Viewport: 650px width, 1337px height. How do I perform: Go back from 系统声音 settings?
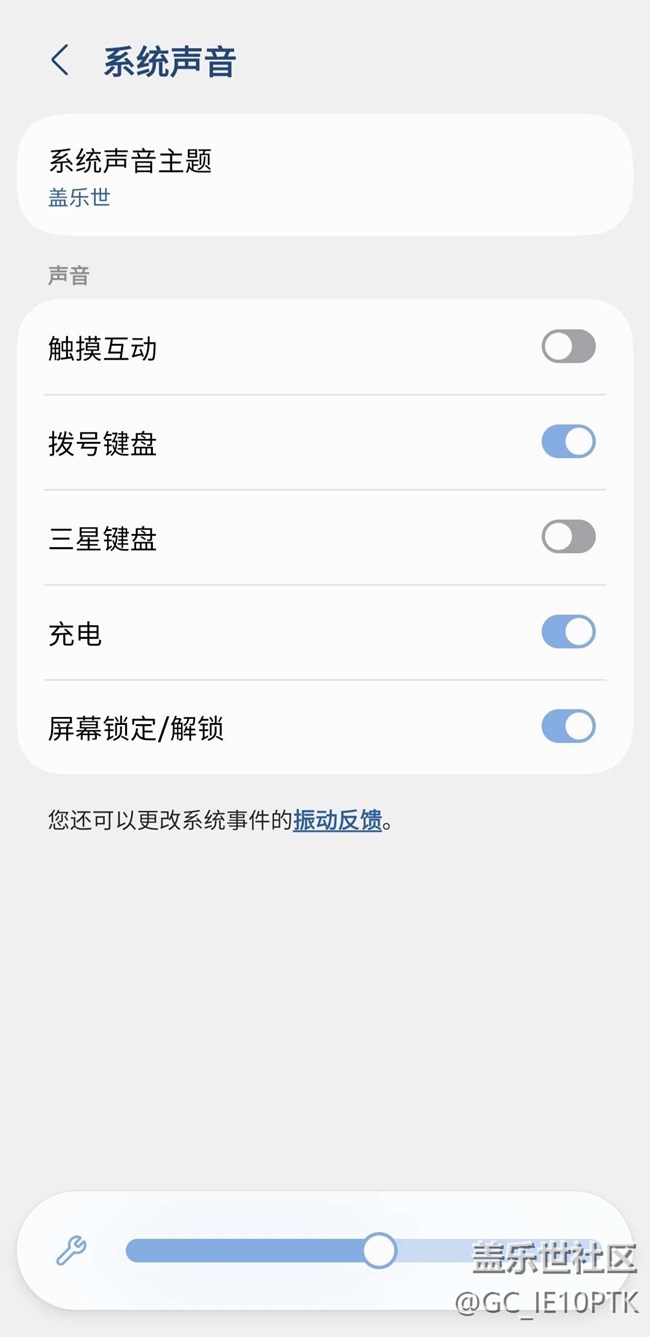(x=60, y=61)
